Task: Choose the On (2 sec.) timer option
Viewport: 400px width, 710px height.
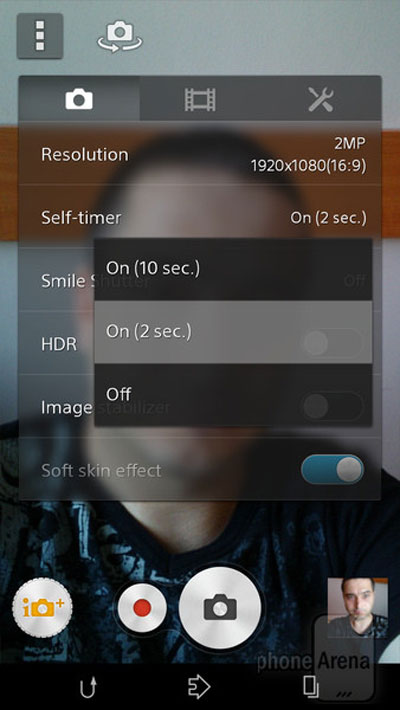Action: pyautogui.click(x=233, y=332)
